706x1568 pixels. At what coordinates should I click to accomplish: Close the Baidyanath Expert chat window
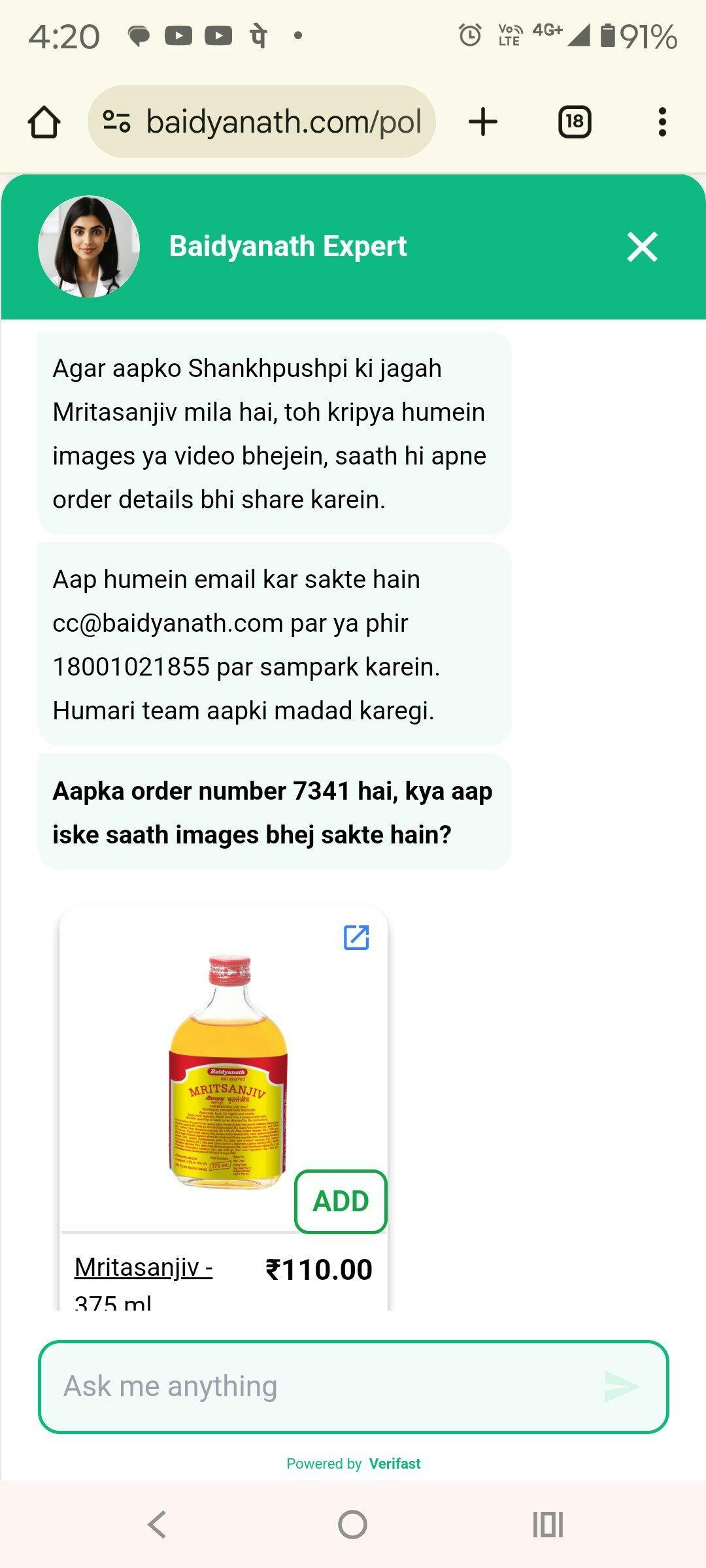(x=642, y=247)
